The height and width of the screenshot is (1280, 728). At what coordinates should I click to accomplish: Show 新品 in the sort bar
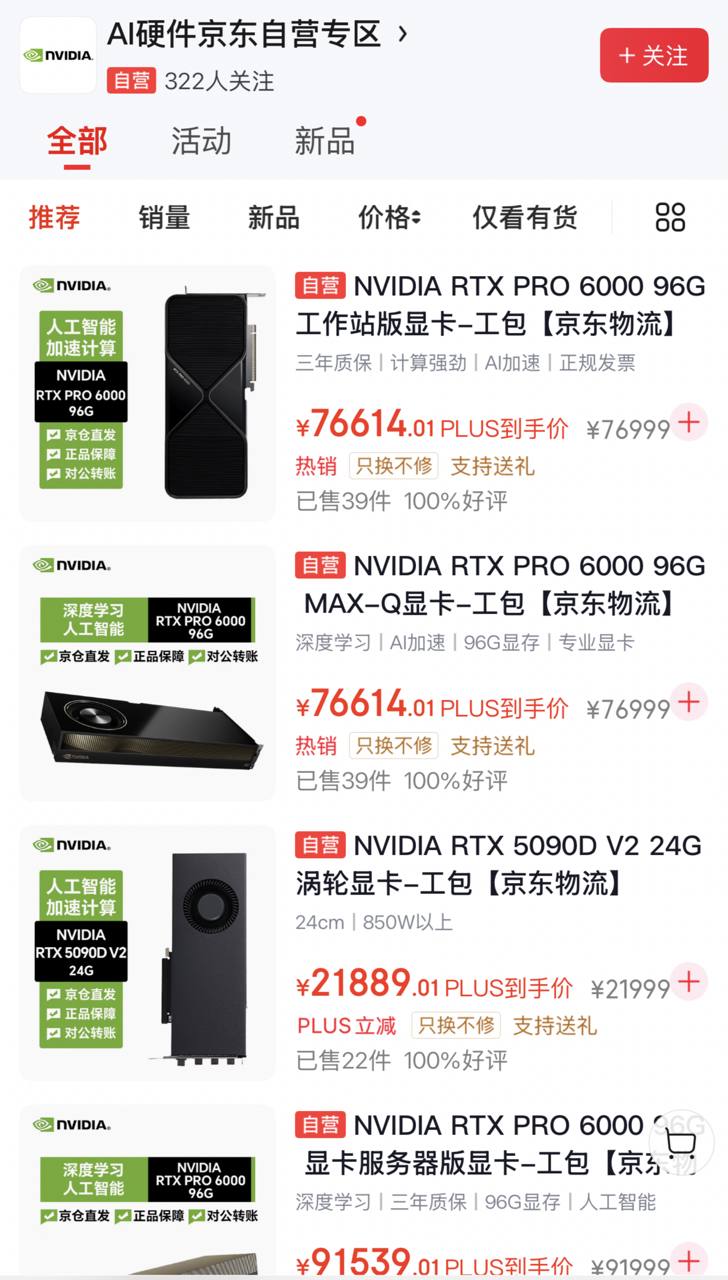(274, 217)
